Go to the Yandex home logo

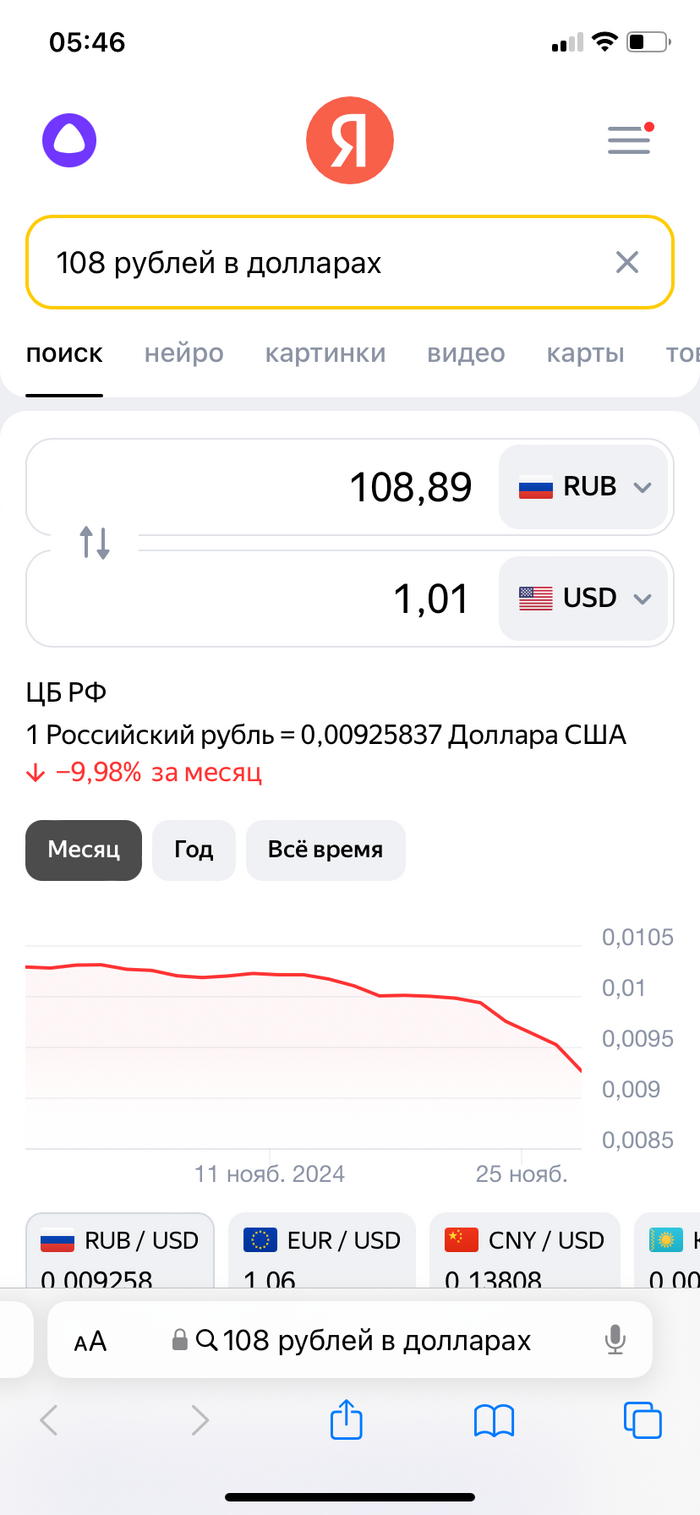point(349,140)
